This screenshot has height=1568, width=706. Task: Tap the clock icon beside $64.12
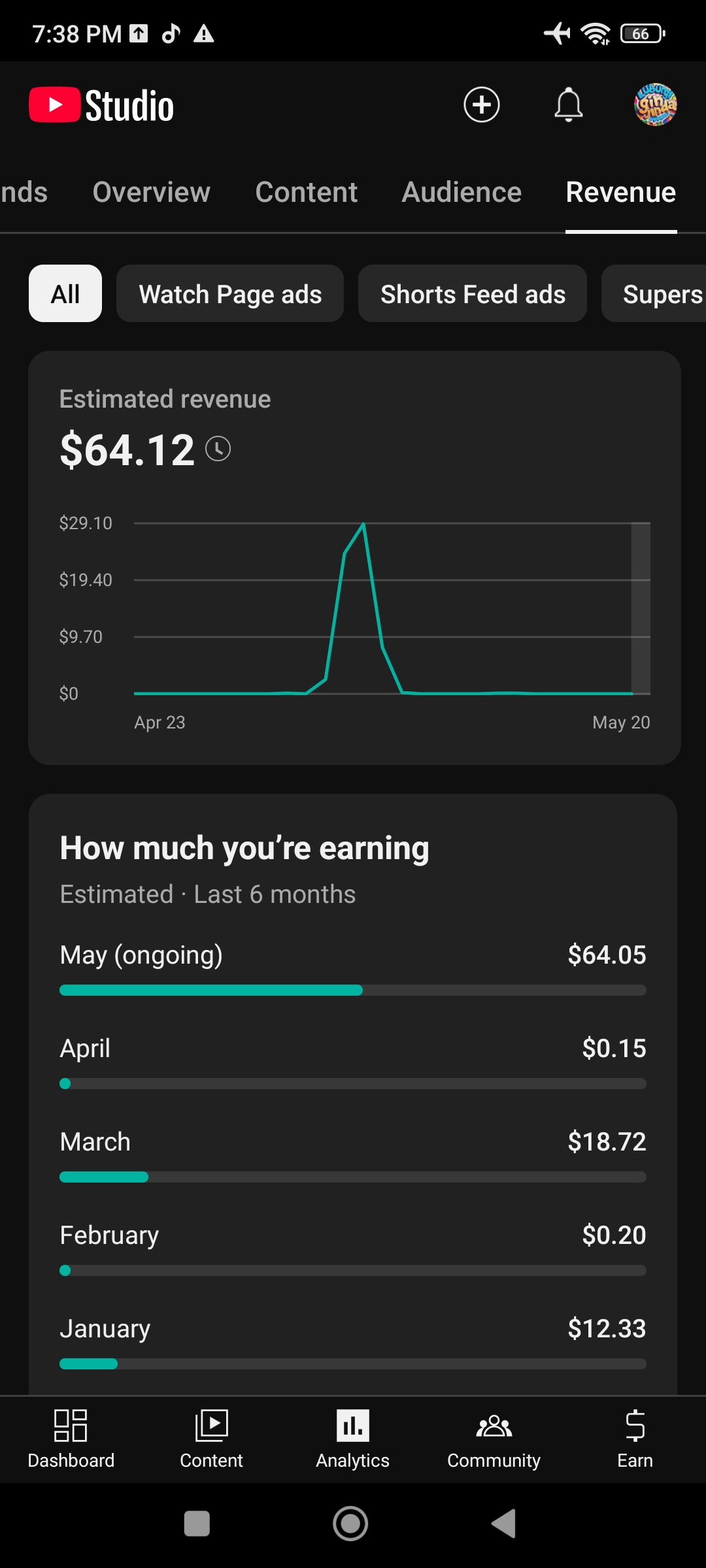click(218, 449)
